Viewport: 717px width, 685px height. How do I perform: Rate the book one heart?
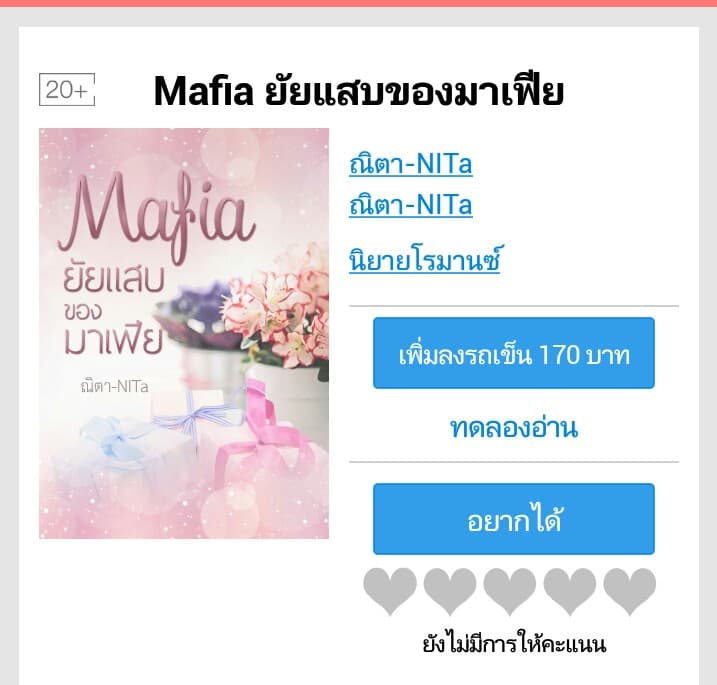(389, 591)
